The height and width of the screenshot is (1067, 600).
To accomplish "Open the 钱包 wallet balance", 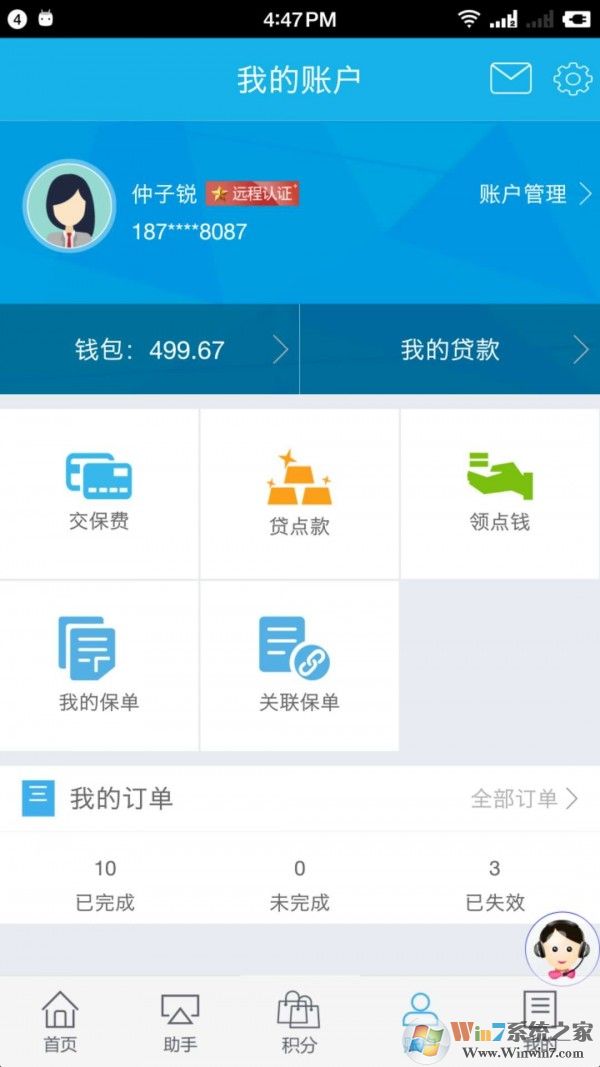I will pos(150,350).
